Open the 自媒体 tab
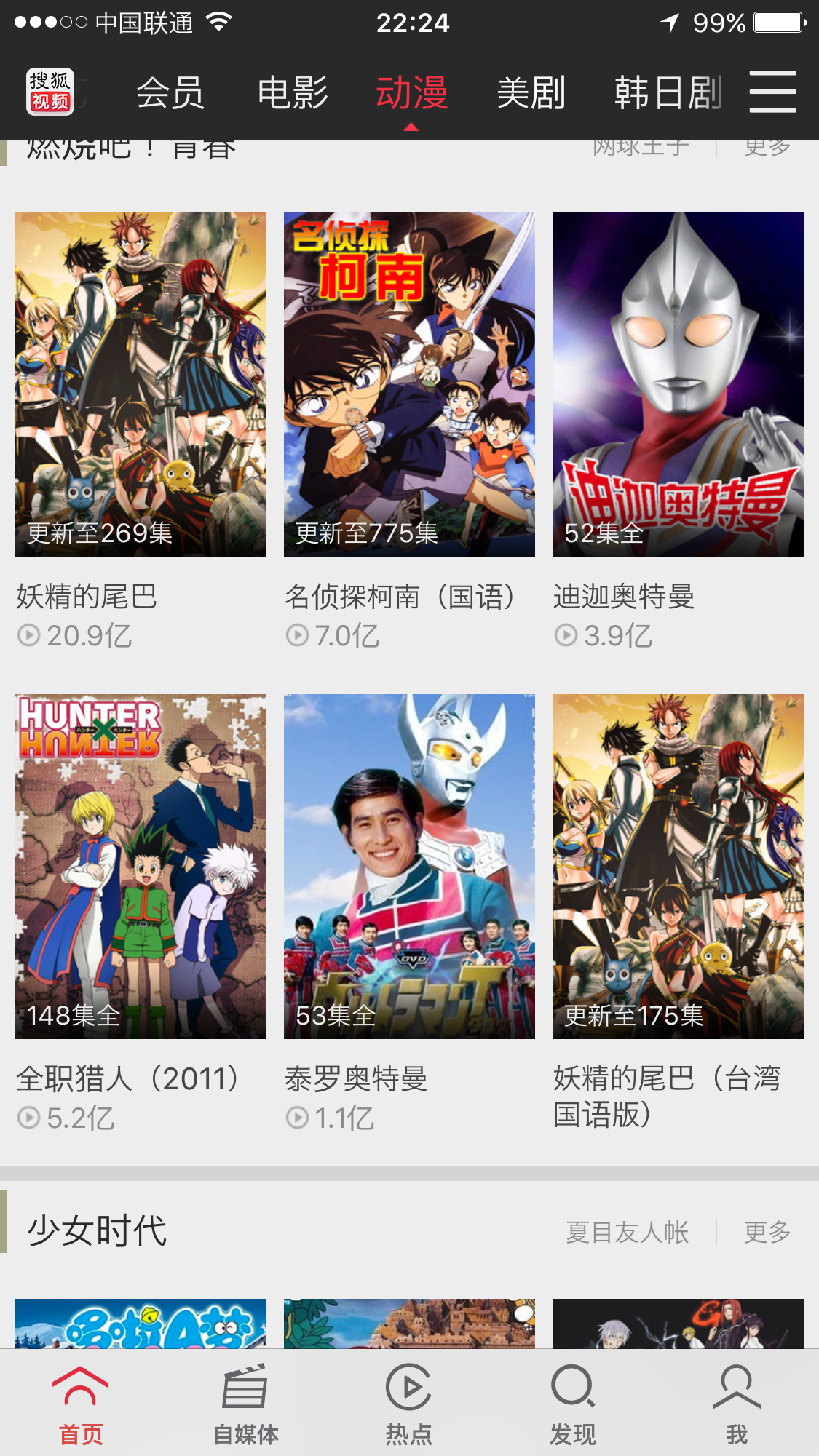The image size is (819, 1456). [x=245, y=1405]
